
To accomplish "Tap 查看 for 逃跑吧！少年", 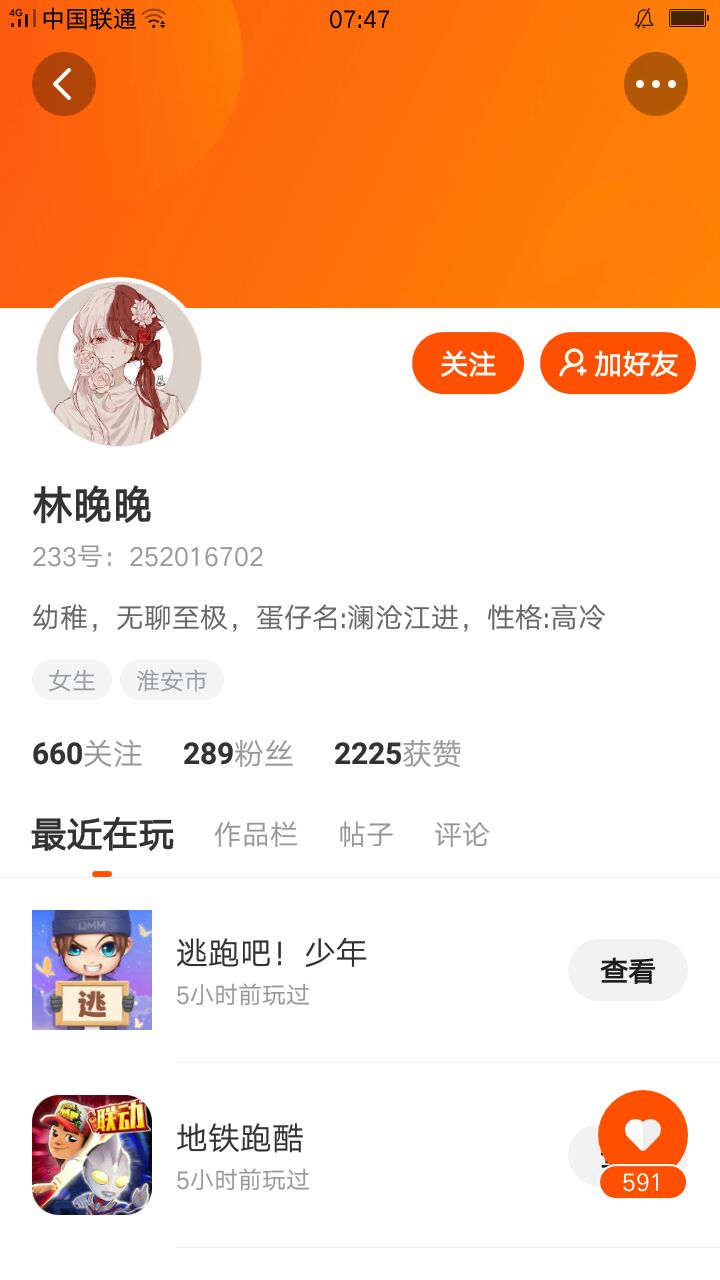I will tap(628, 970).
